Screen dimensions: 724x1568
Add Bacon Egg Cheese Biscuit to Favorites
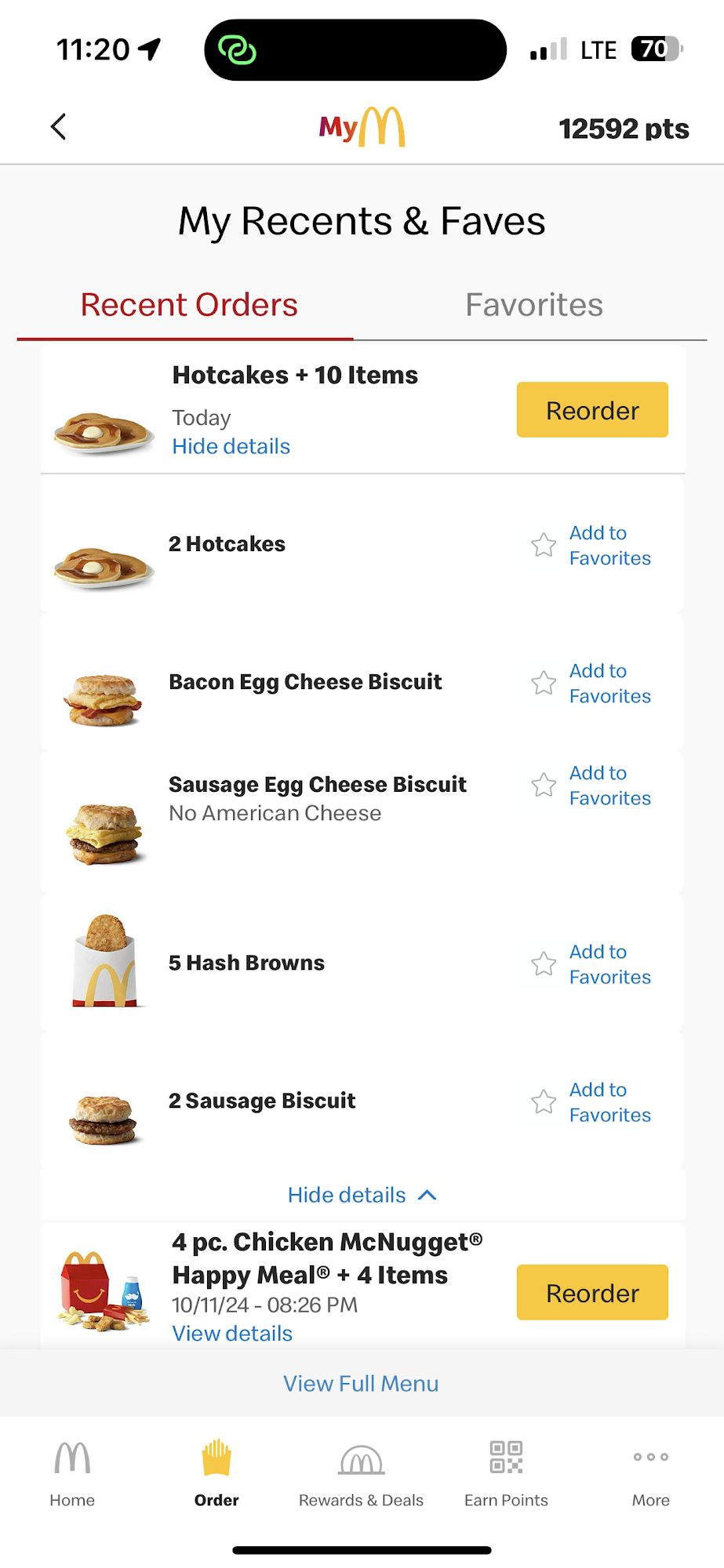point(593,684)
